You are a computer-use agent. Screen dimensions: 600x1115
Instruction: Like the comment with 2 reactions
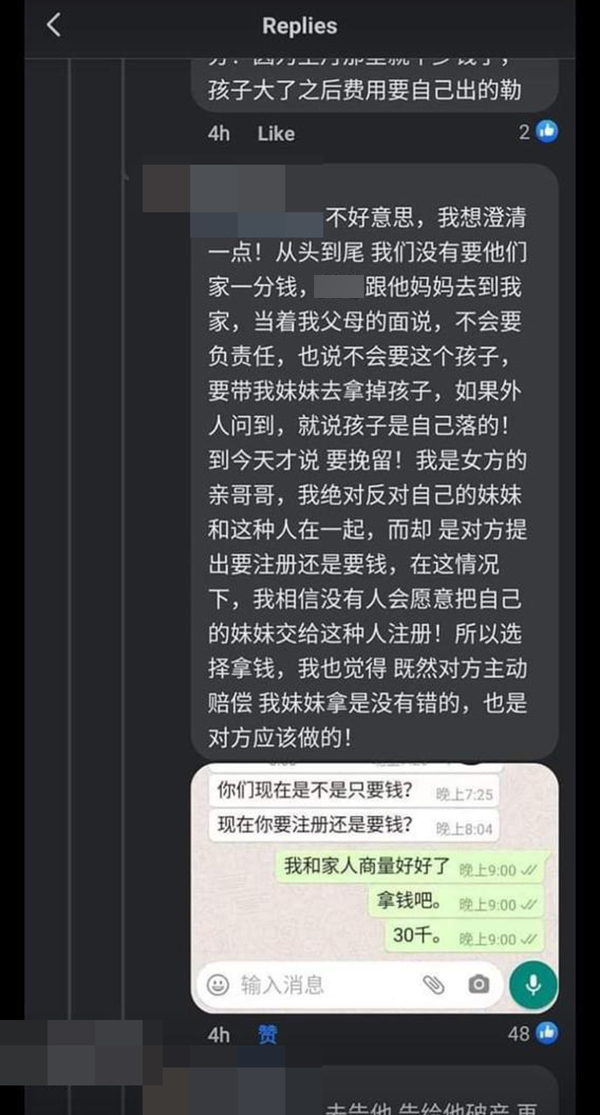276,133
